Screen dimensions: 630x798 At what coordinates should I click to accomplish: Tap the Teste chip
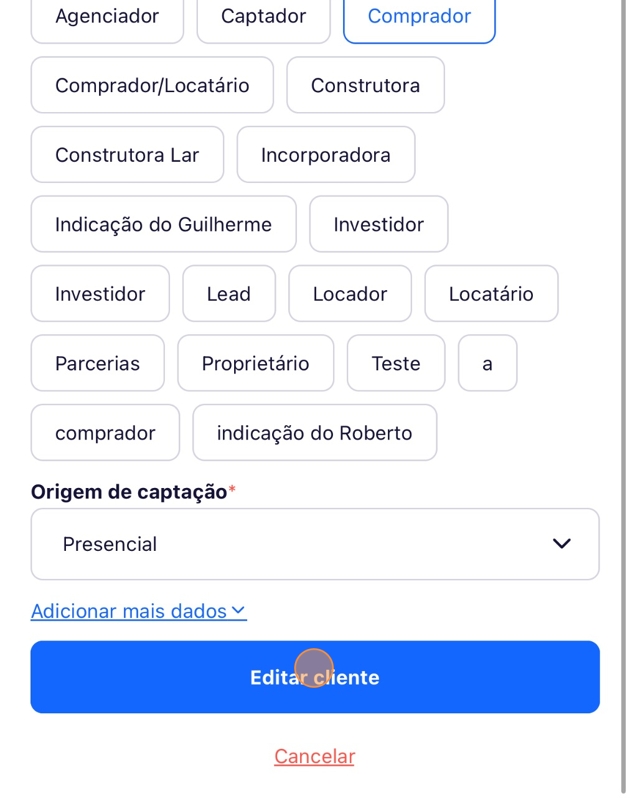point(395,364)
